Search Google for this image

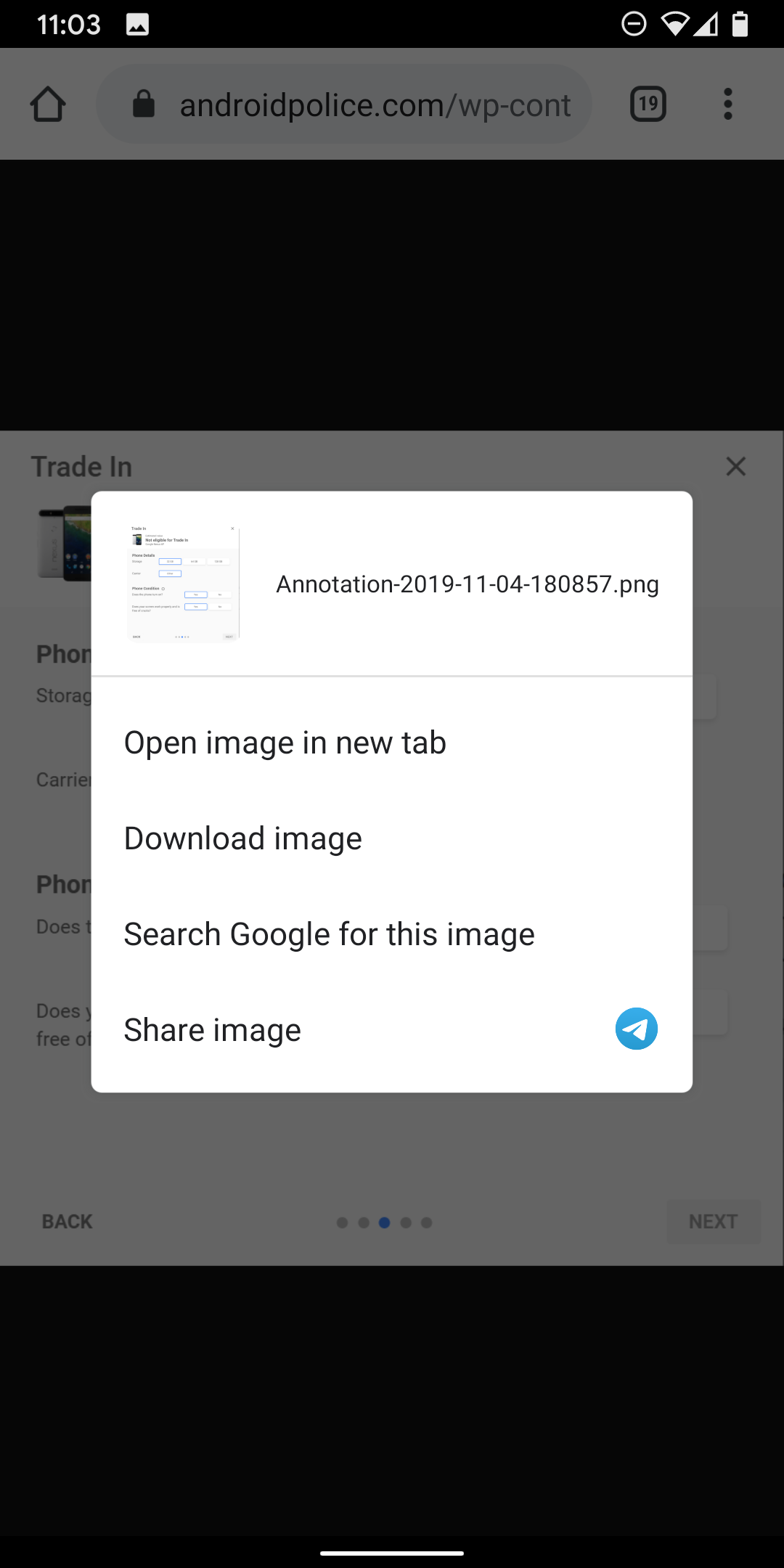(391, 934)
